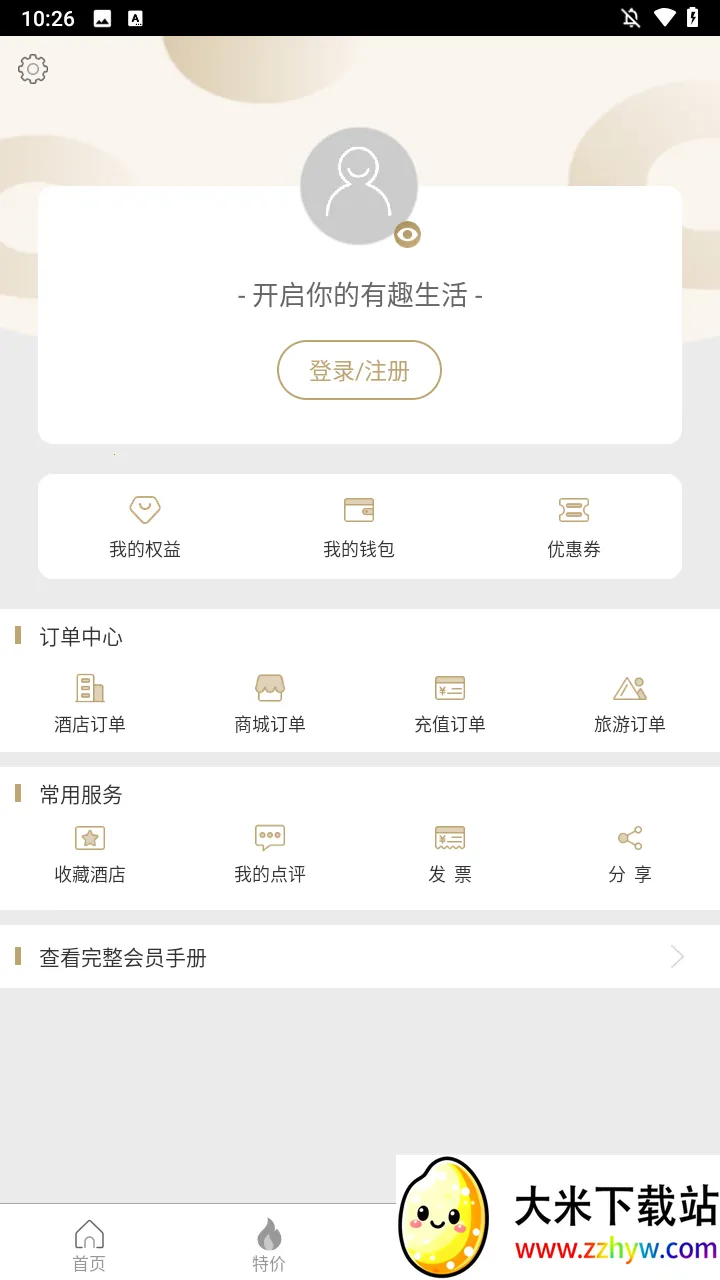Viewport: 720px width, 1280px height.
Task: Open 查看完整会员手册 row
Action: (x=360, y=957)
